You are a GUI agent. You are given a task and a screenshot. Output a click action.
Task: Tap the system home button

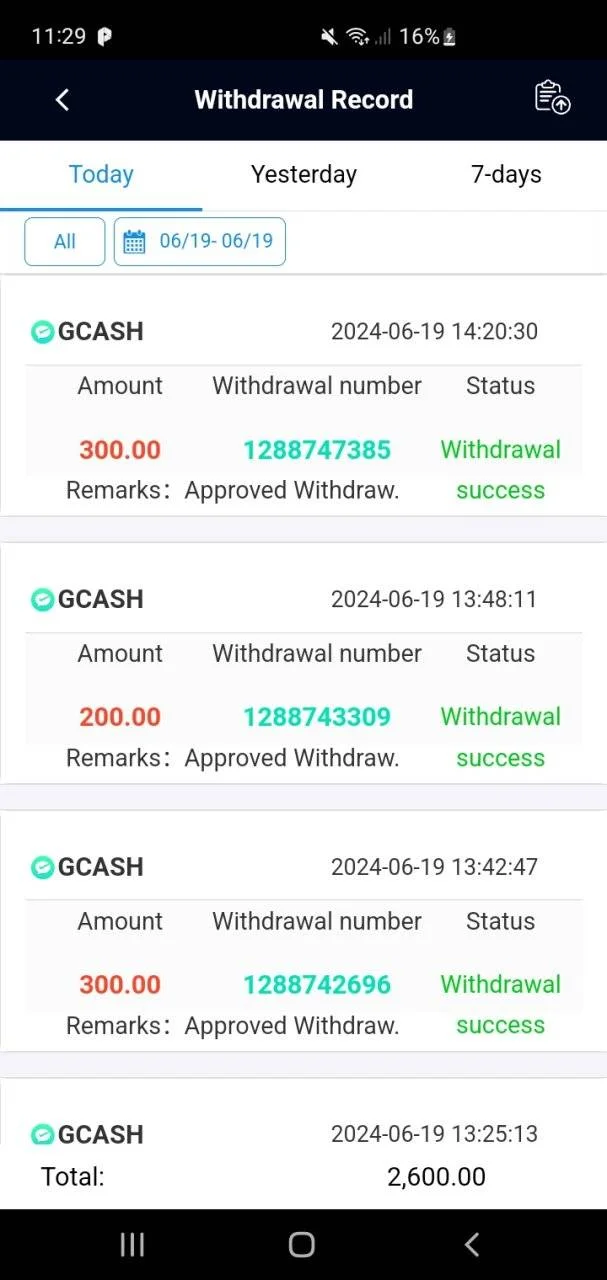tap(302, 1244)
